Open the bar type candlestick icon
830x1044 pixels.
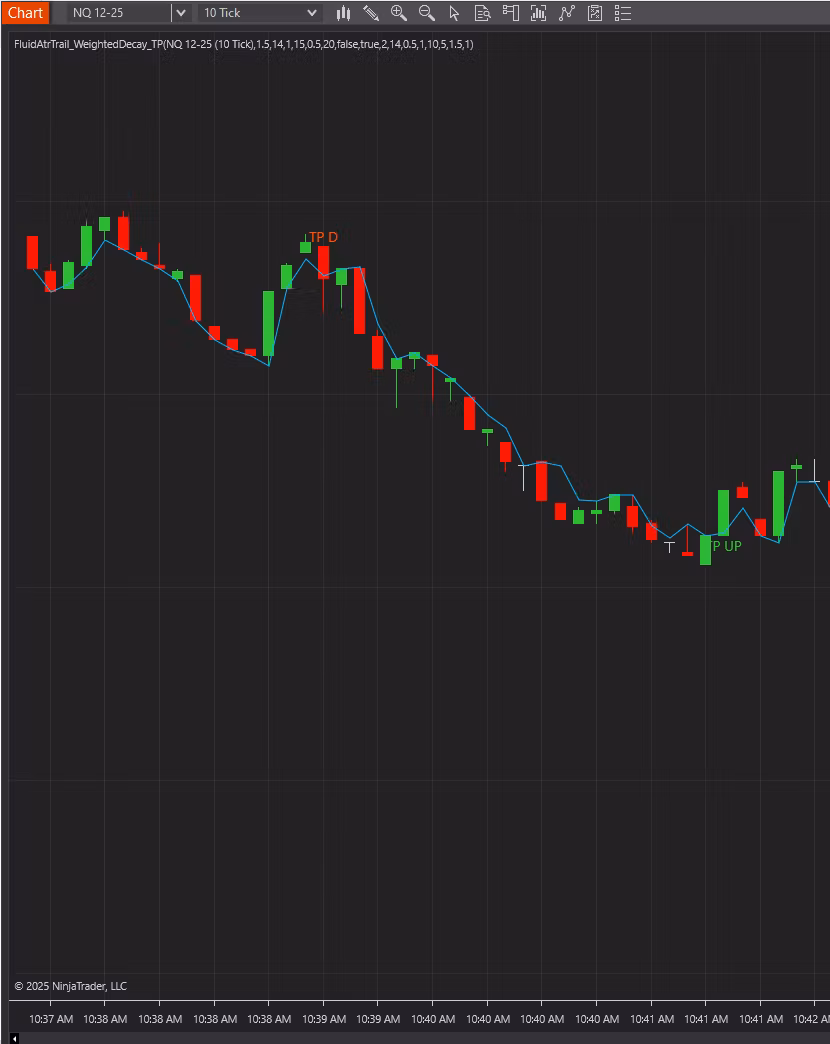(343, 13)
